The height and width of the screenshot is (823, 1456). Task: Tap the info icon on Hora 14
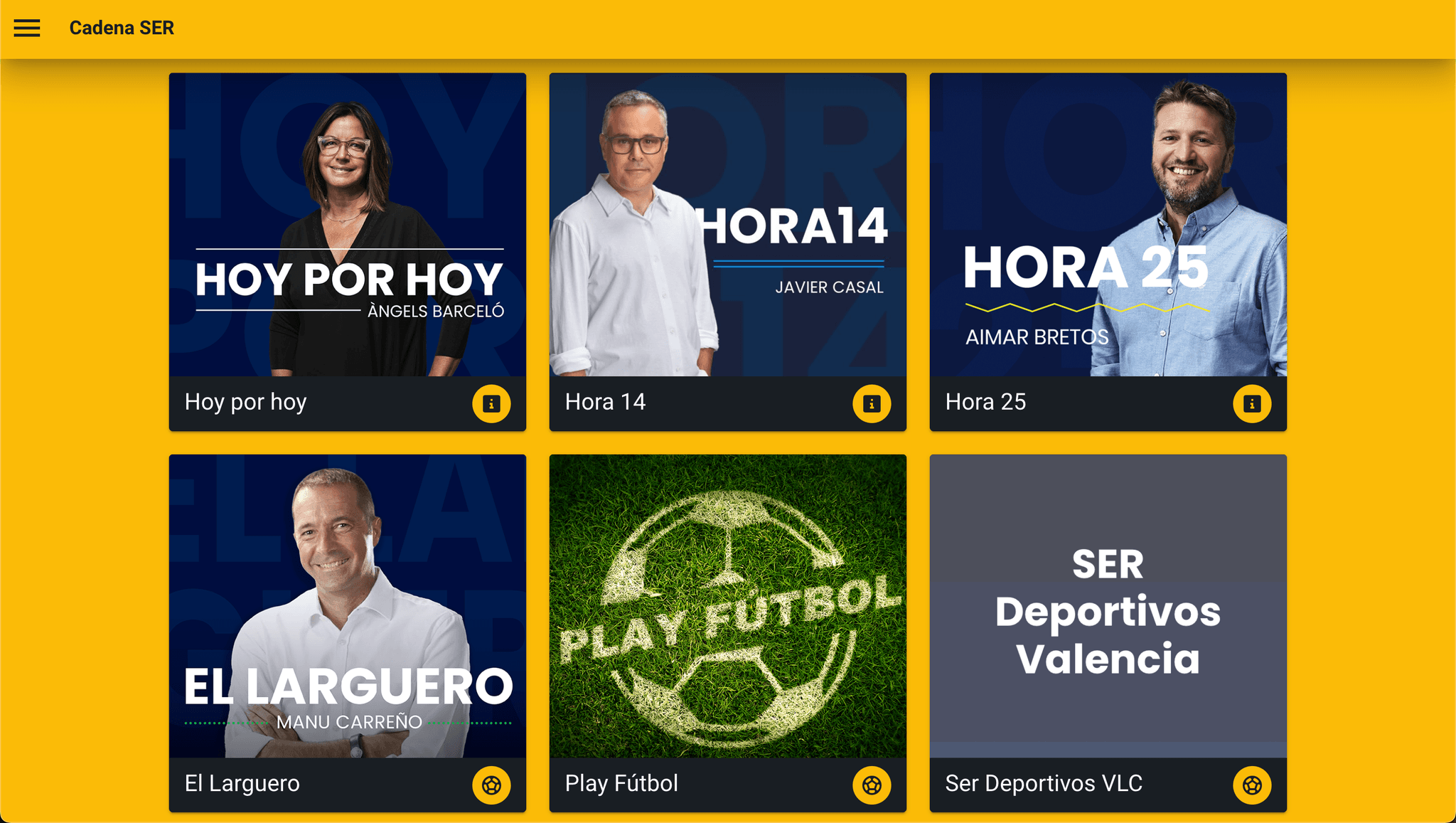pos(872,403)
